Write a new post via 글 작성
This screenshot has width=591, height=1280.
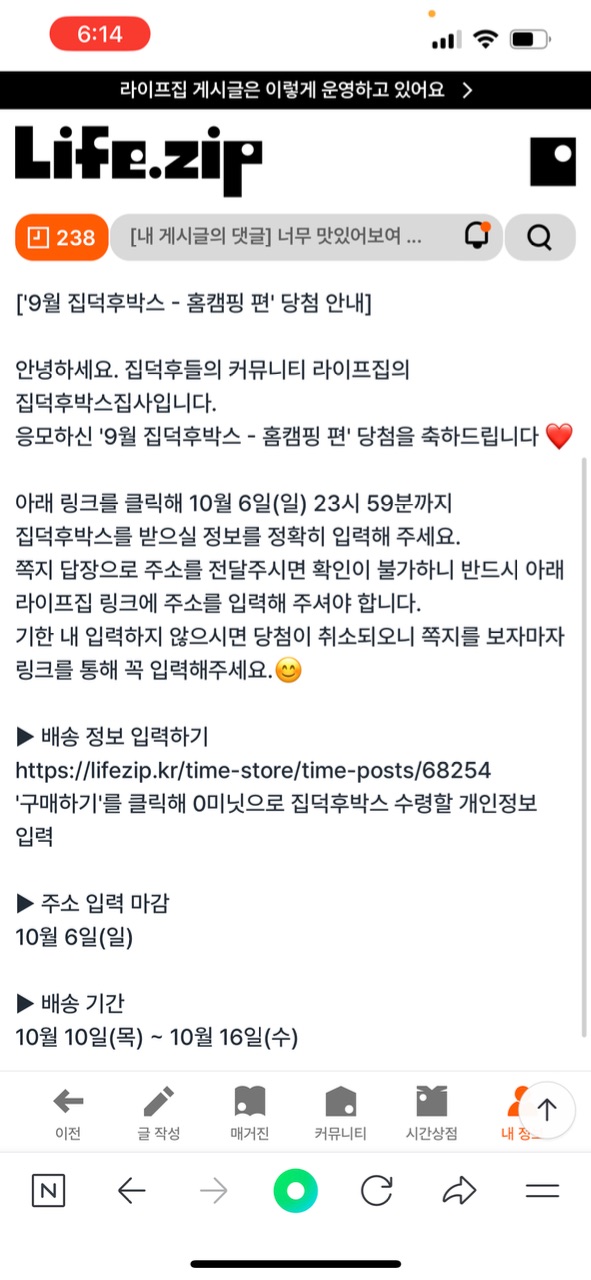point(158,1113)
